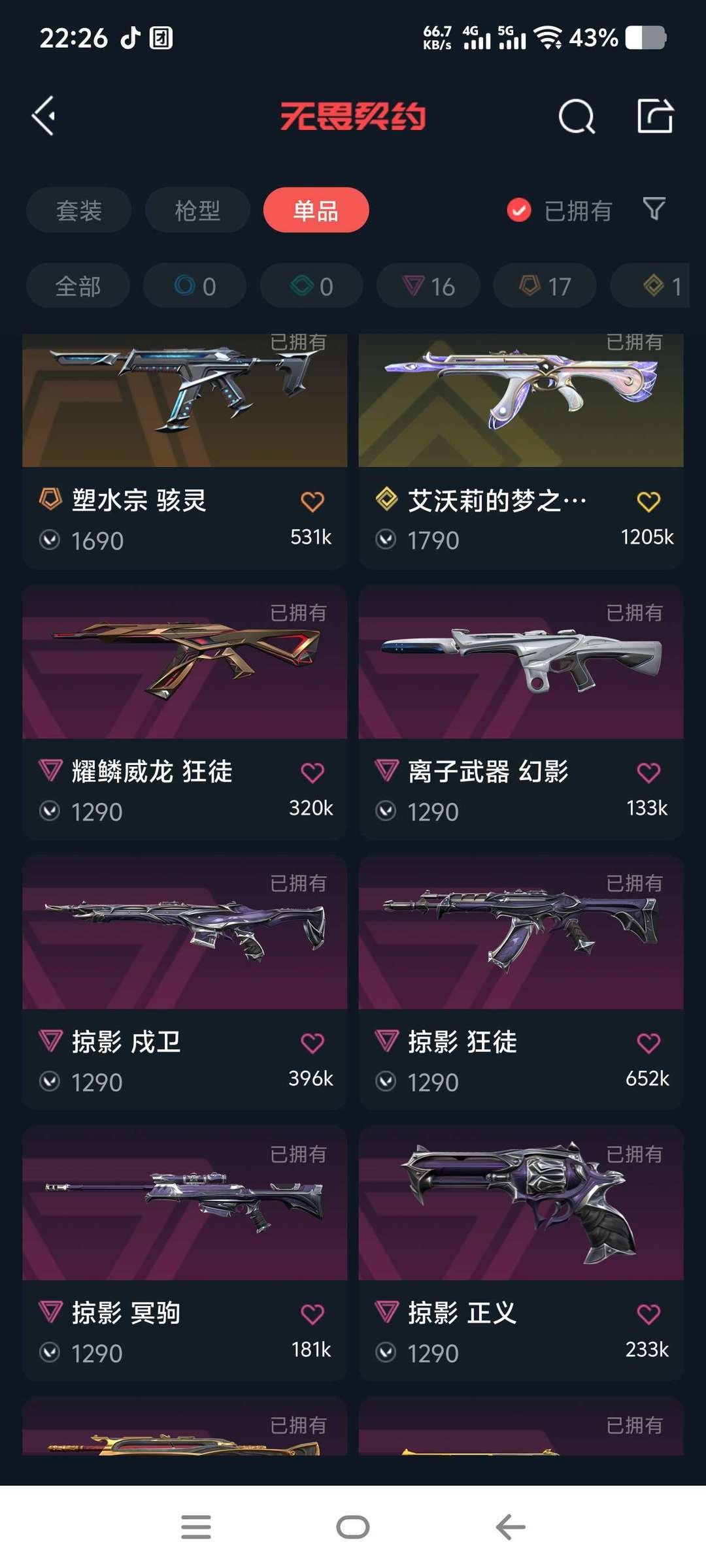Open the 塑水宗 骇灵 skin card
The width and height of the screenshot is (706, 1568).
184,451
